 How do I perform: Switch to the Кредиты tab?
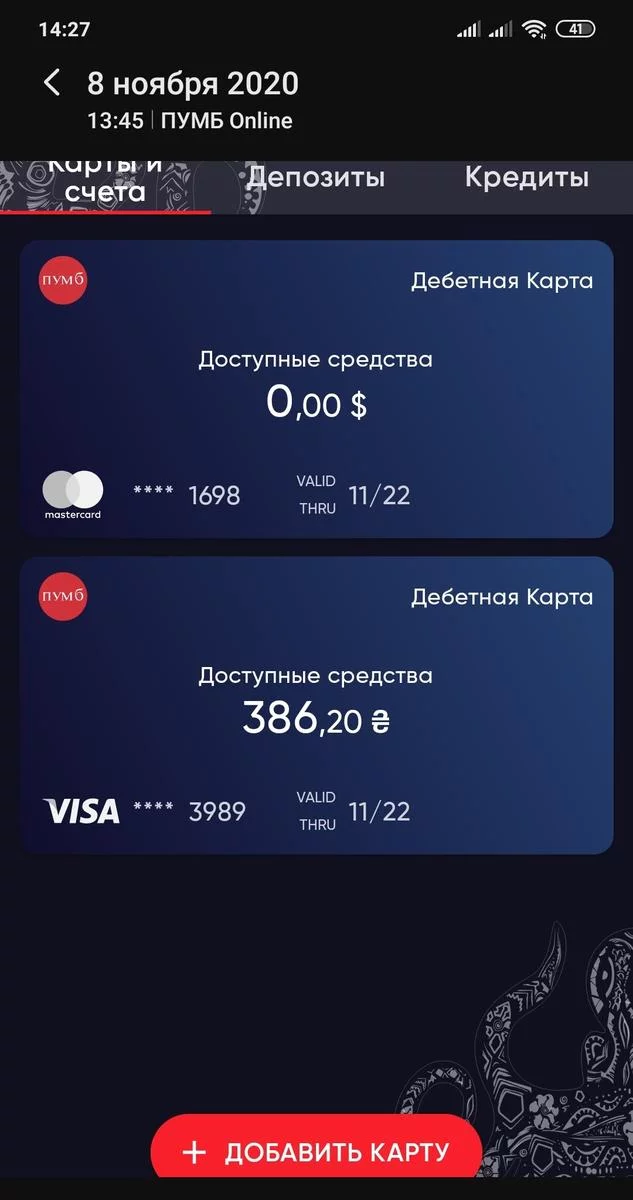pos(526,179)
